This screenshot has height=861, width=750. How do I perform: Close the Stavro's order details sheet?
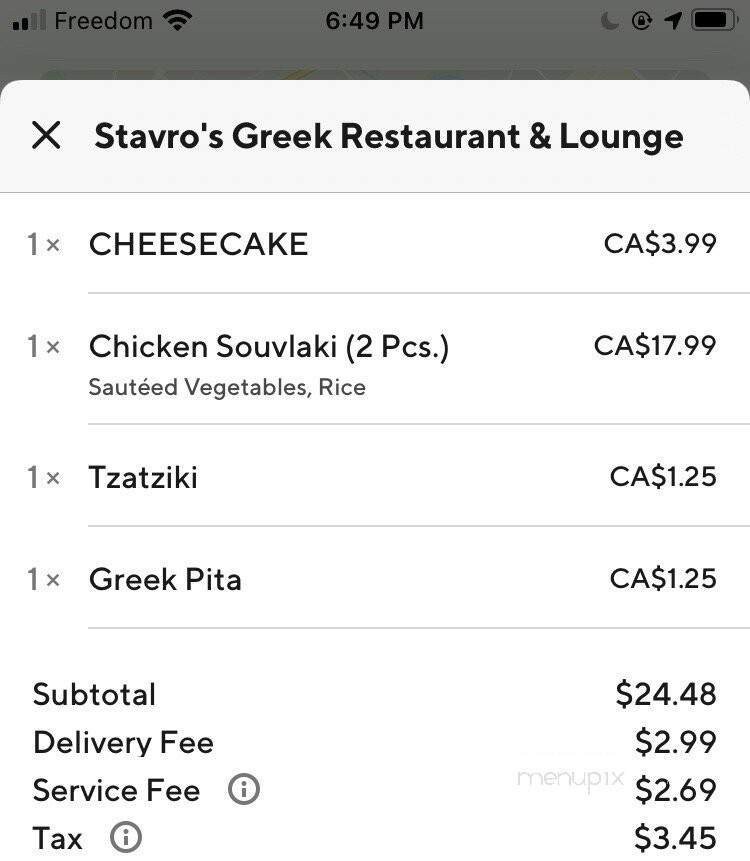click(47, 135)
